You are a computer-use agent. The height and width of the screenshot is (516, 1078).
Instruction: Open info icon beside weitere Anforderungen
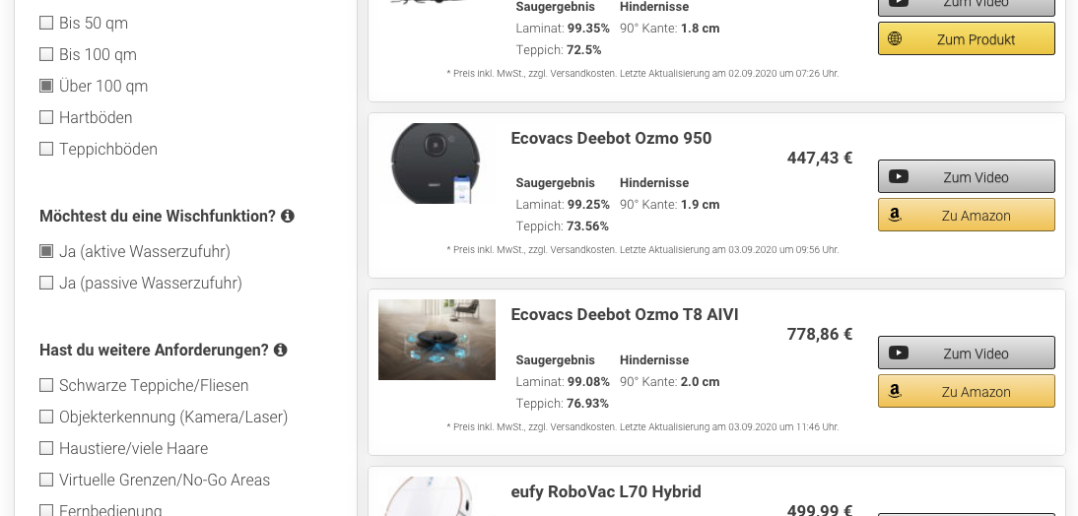(x=281, y=351)
